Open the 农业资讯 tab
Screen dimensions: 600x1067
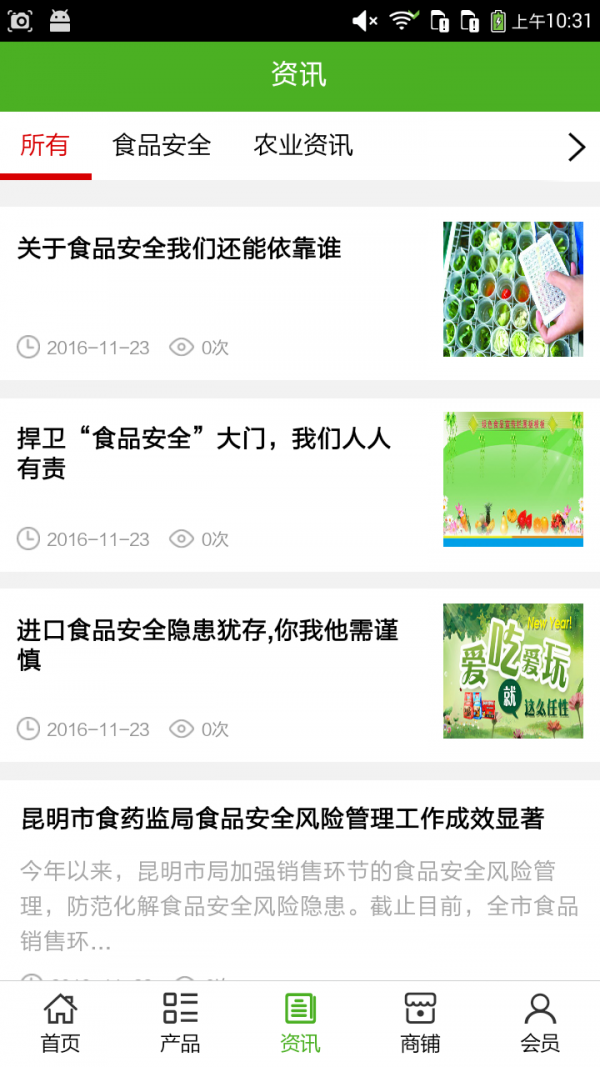303,146
